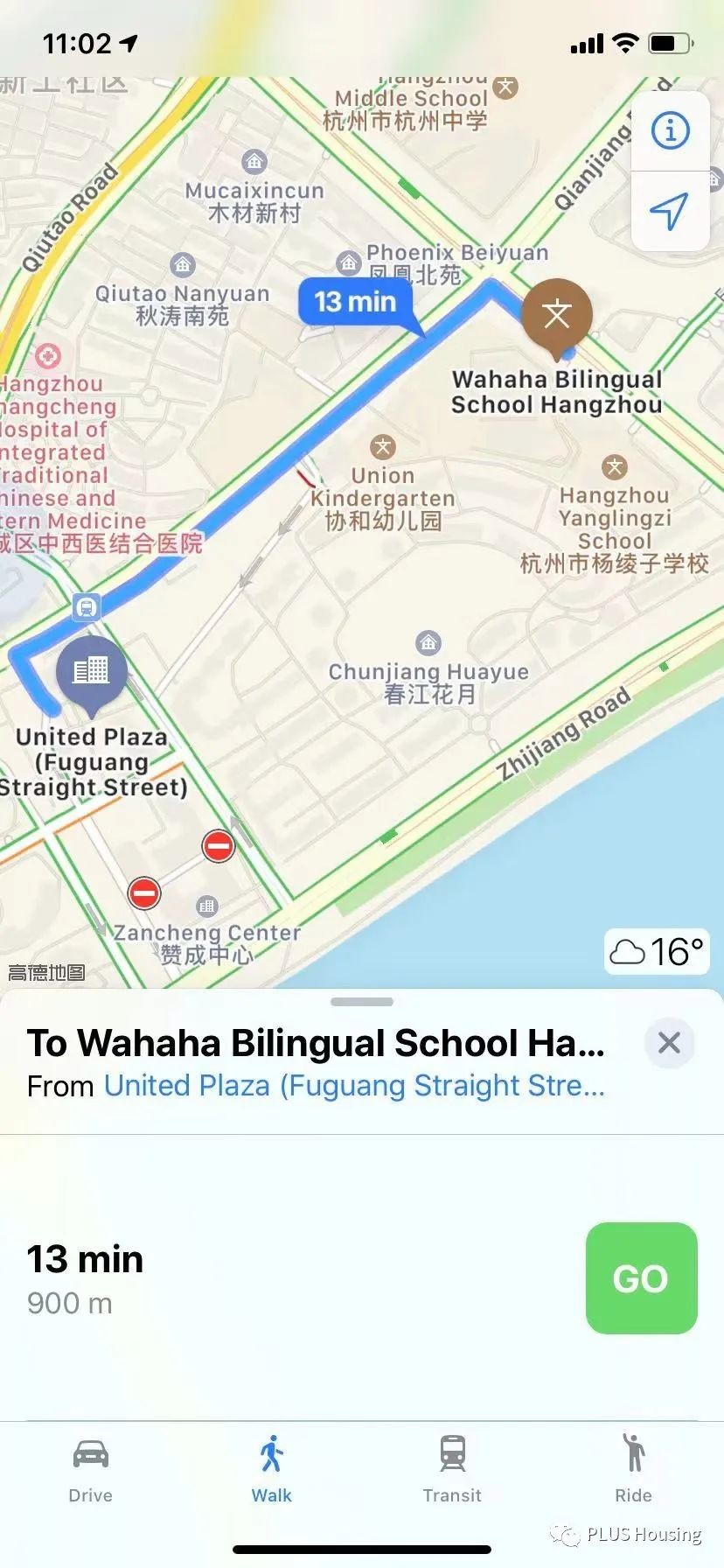Center map on current location
Image resolution: width=724 pixels, height=1568 pixels.
tap(670, 211)
